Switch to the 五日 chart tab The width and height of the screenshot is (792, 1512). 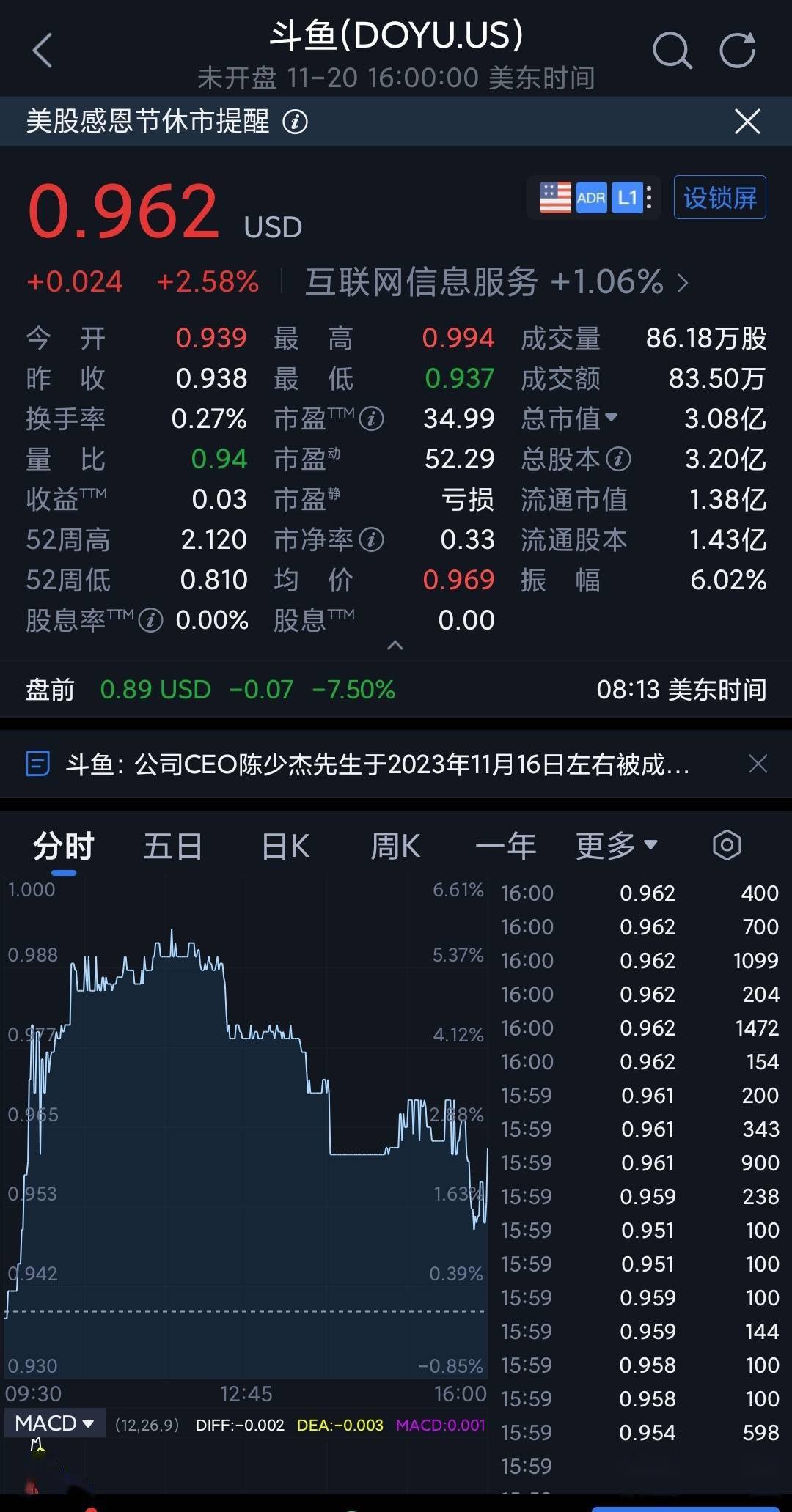[172, 846]
